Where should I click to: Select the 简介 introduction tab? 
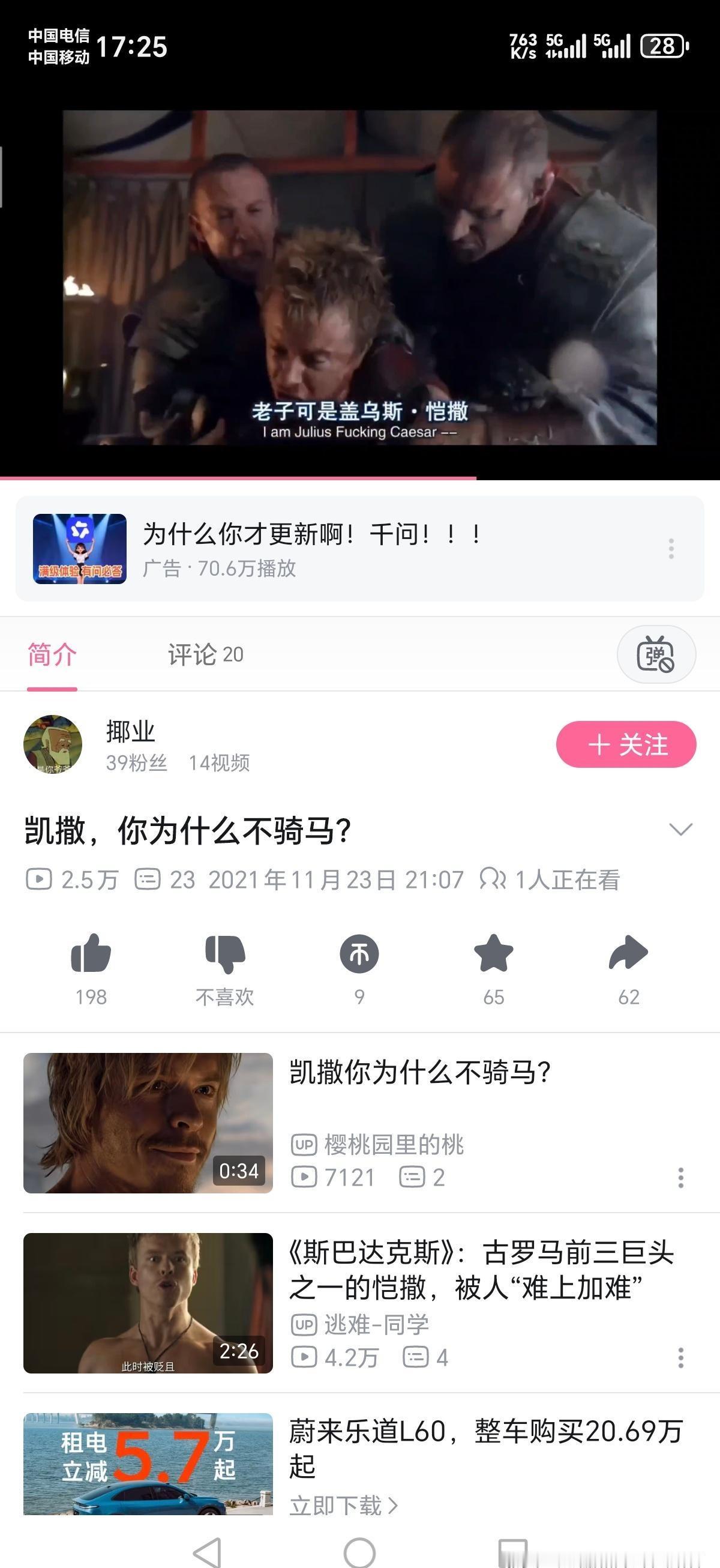[x=51, y=656]
